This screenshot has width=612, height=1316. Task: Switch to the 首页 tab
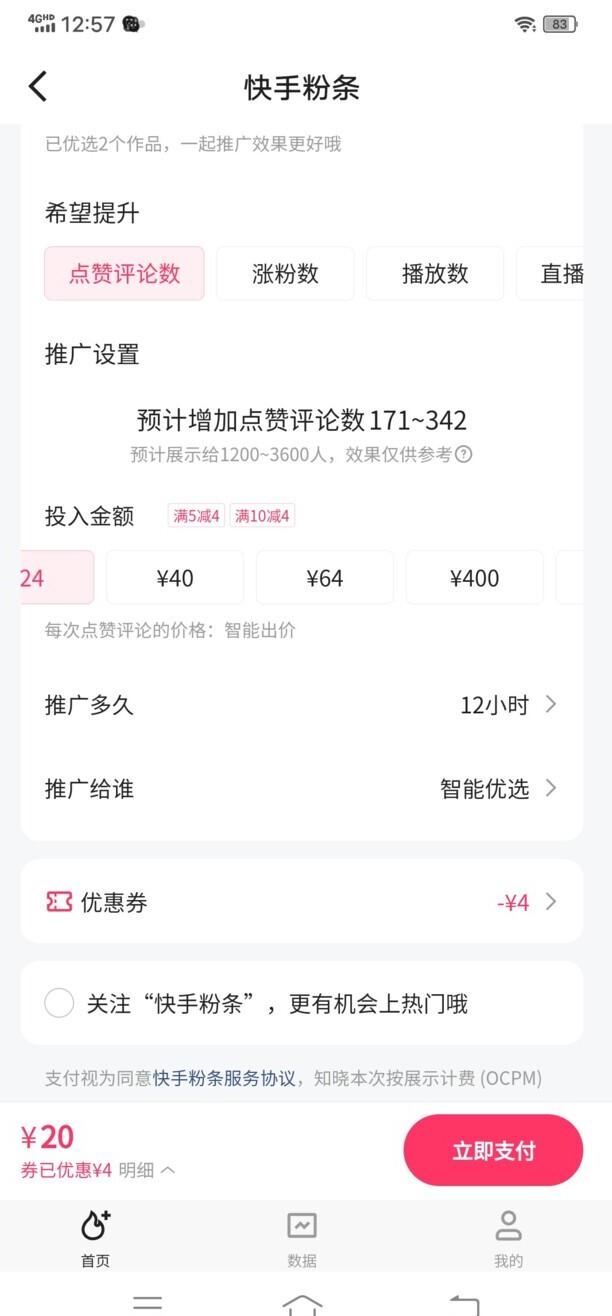click(x=95, y=1239)
